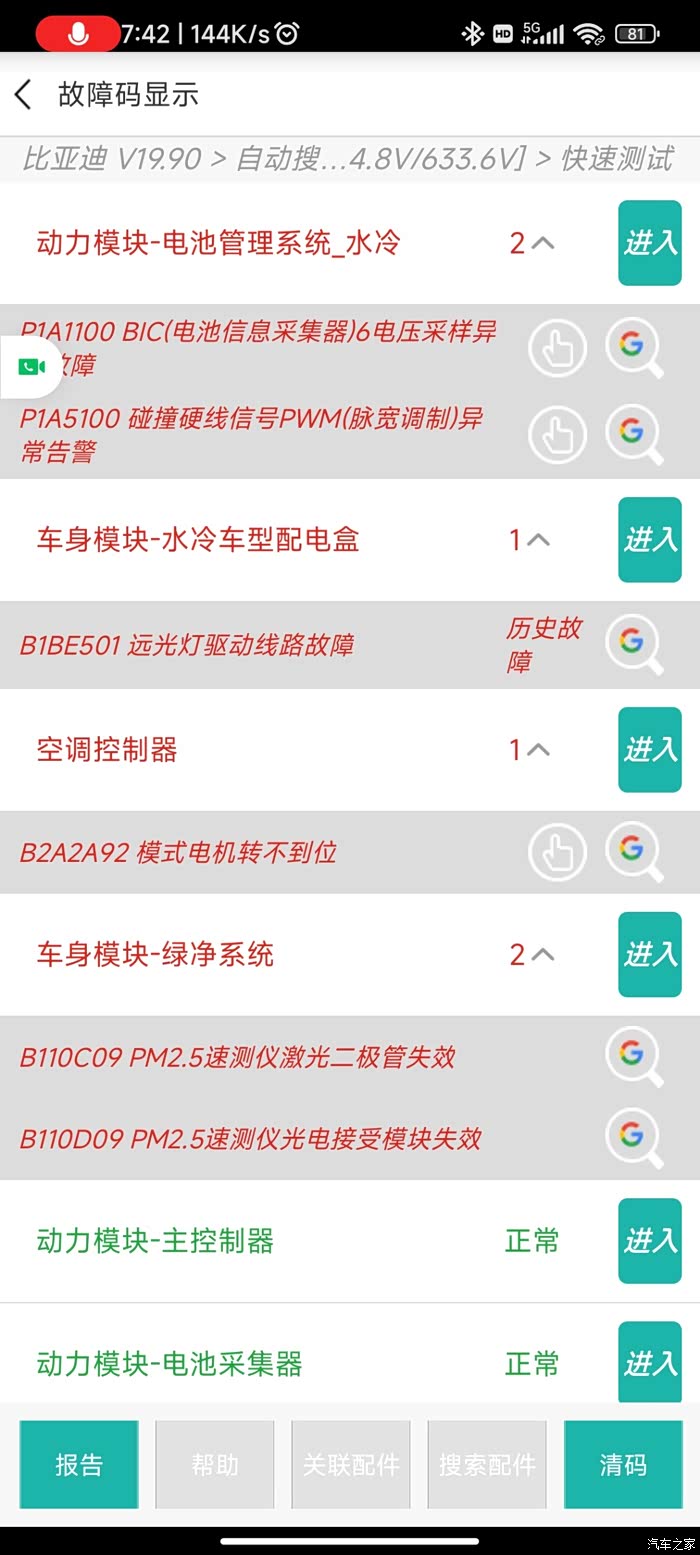Go back from 故障码显示 screen
Screen dimensions: 700x1555
tap(24, 95)
